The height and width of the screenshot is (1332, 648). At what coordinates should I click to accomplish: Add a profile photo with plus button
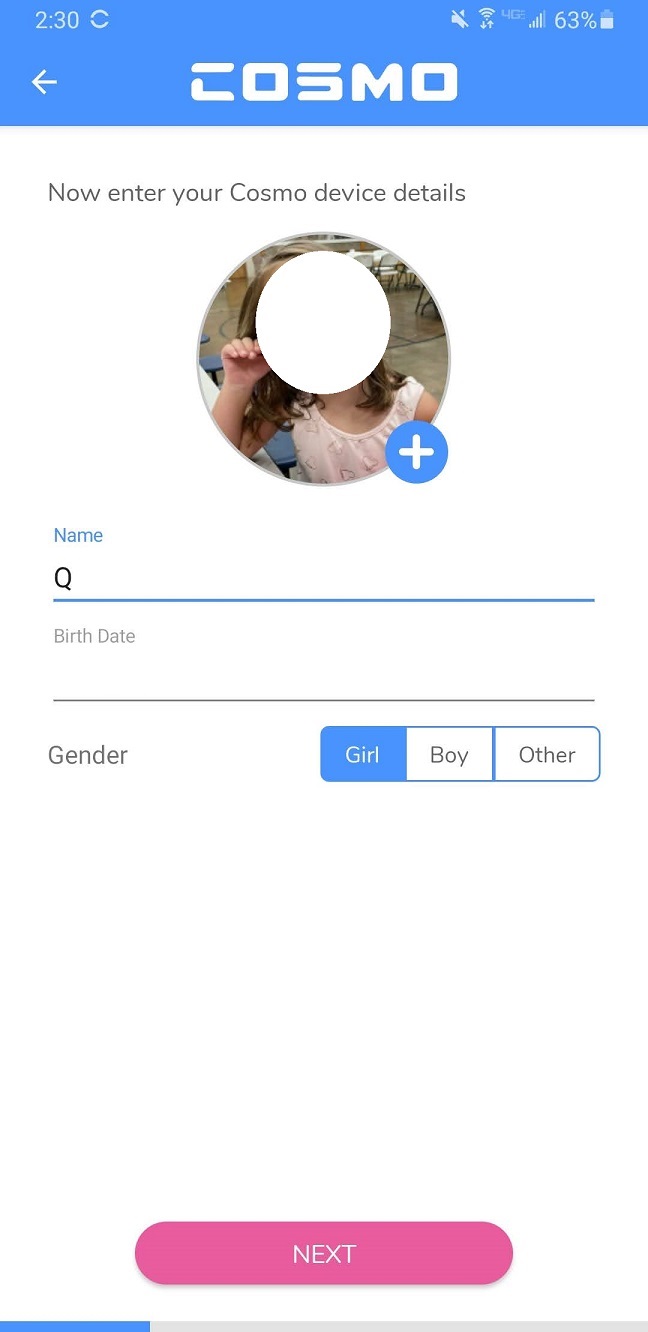tap(416, 452)
